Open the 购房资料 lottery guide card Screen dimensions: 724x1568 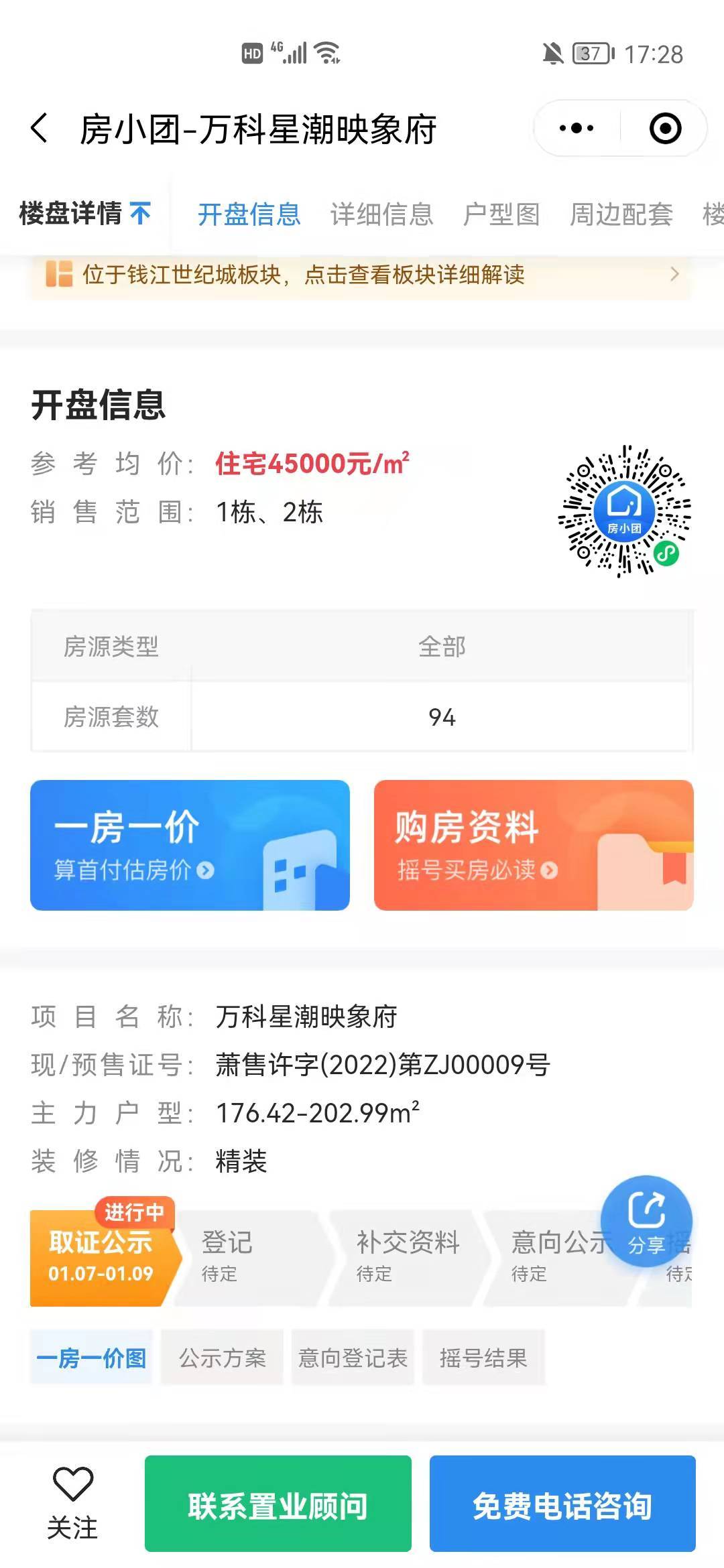pos(534,844)
